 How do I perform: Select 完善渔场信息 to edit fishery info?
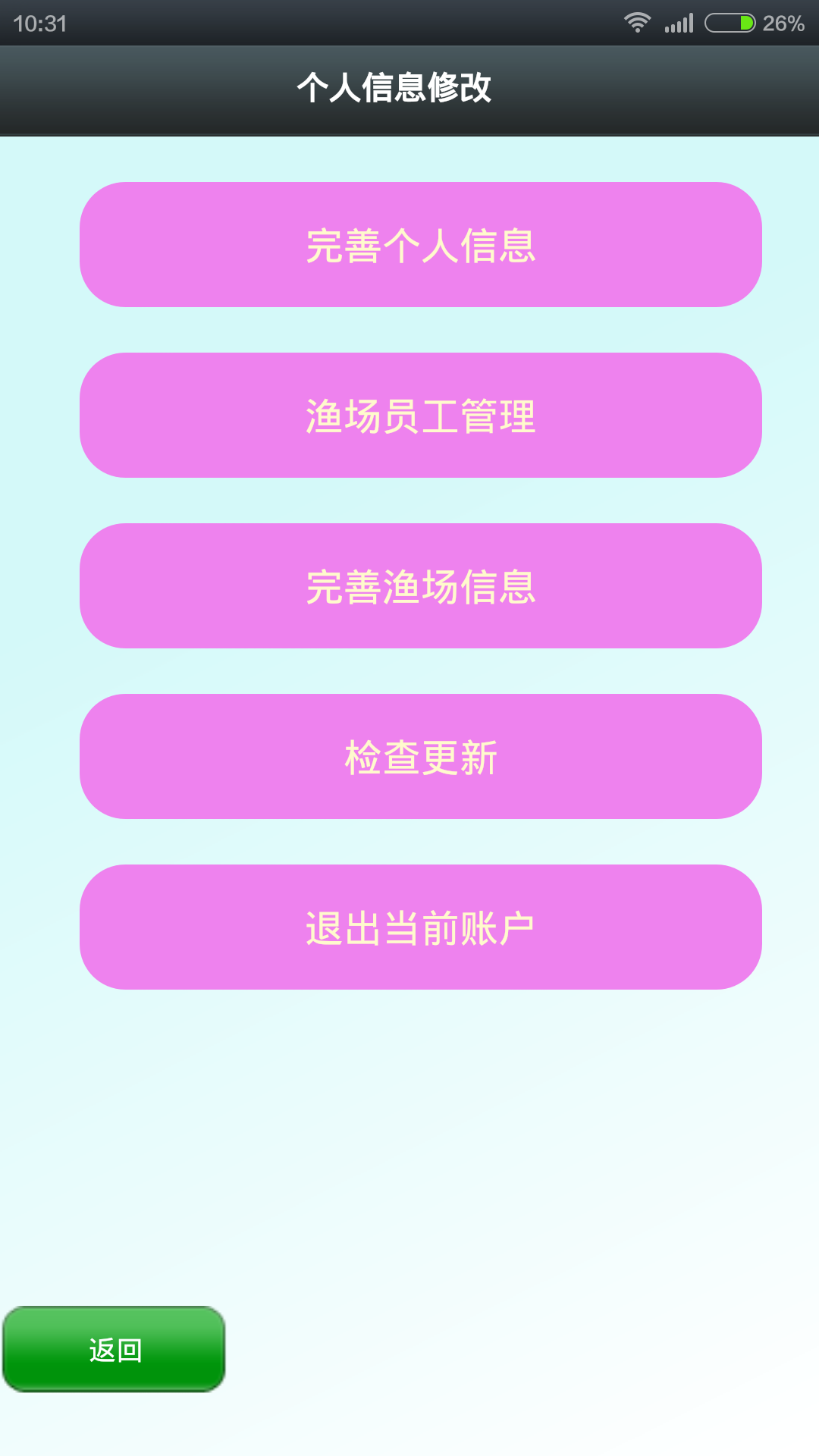(x=420, y=586)
